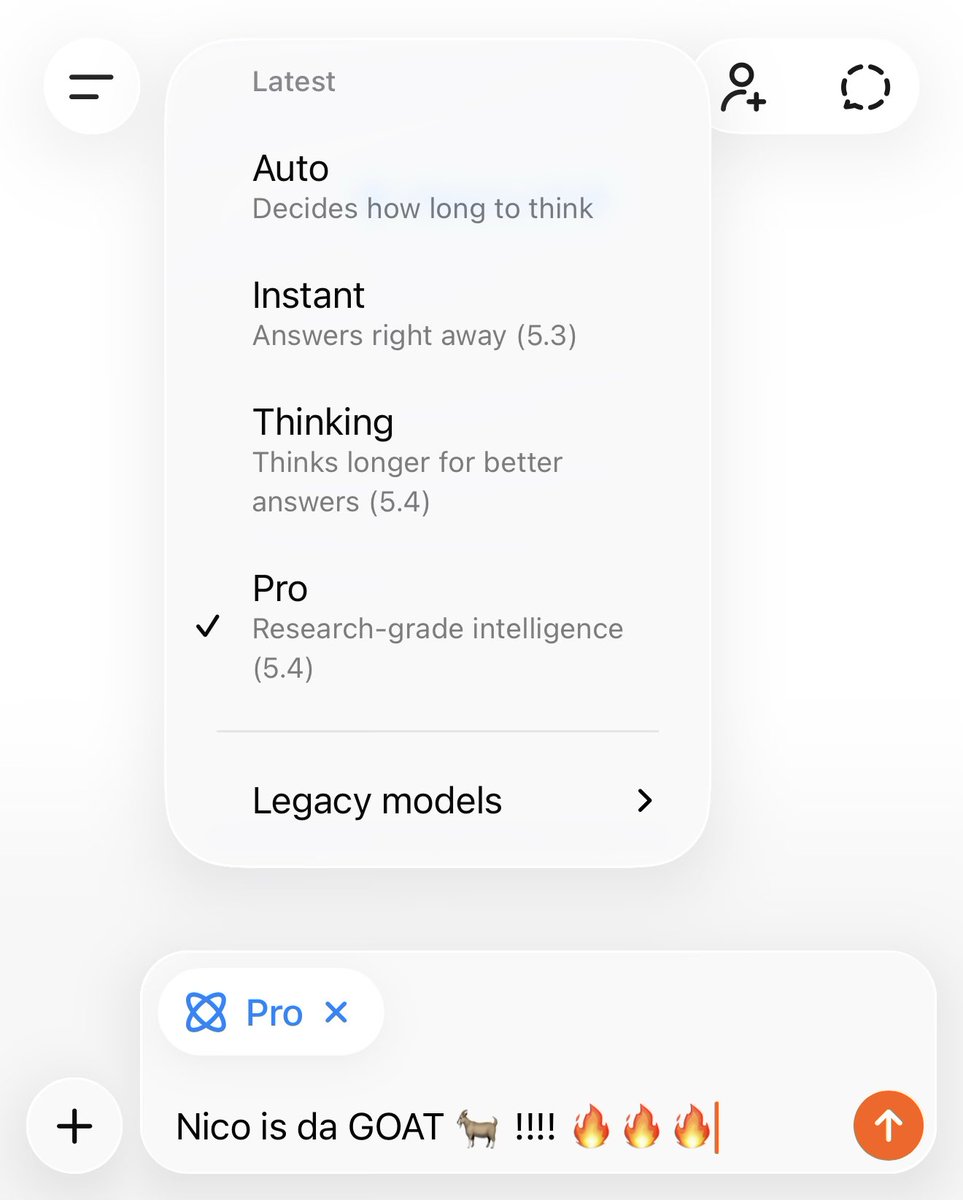This screenshot has height=1200, width=963.
Task: Open the sidebar menu button
Action: pos(91,87)
